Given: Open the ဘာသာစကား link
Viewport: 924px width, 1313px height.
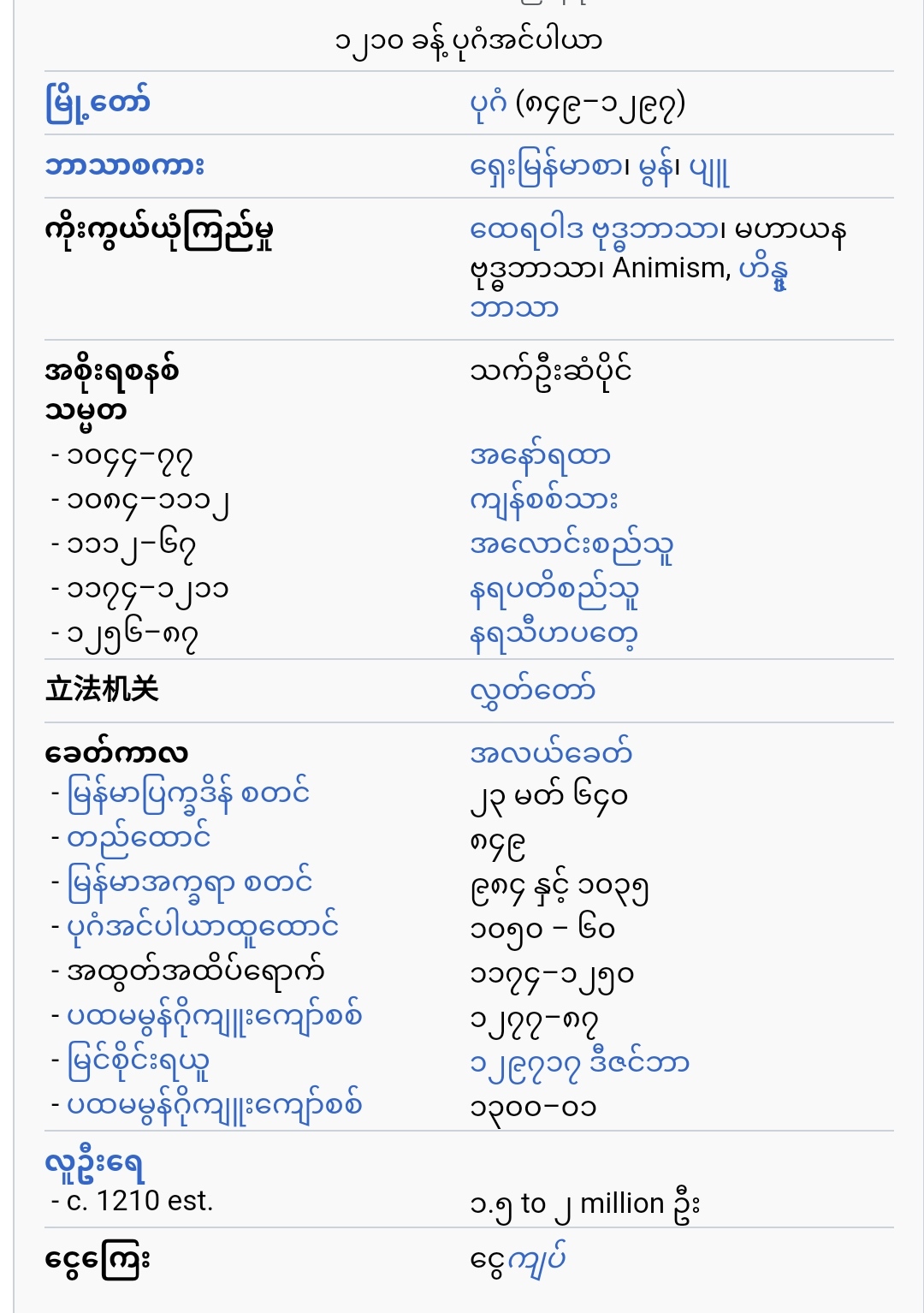Looking at the screenshot, I should (x=125, y=166).
